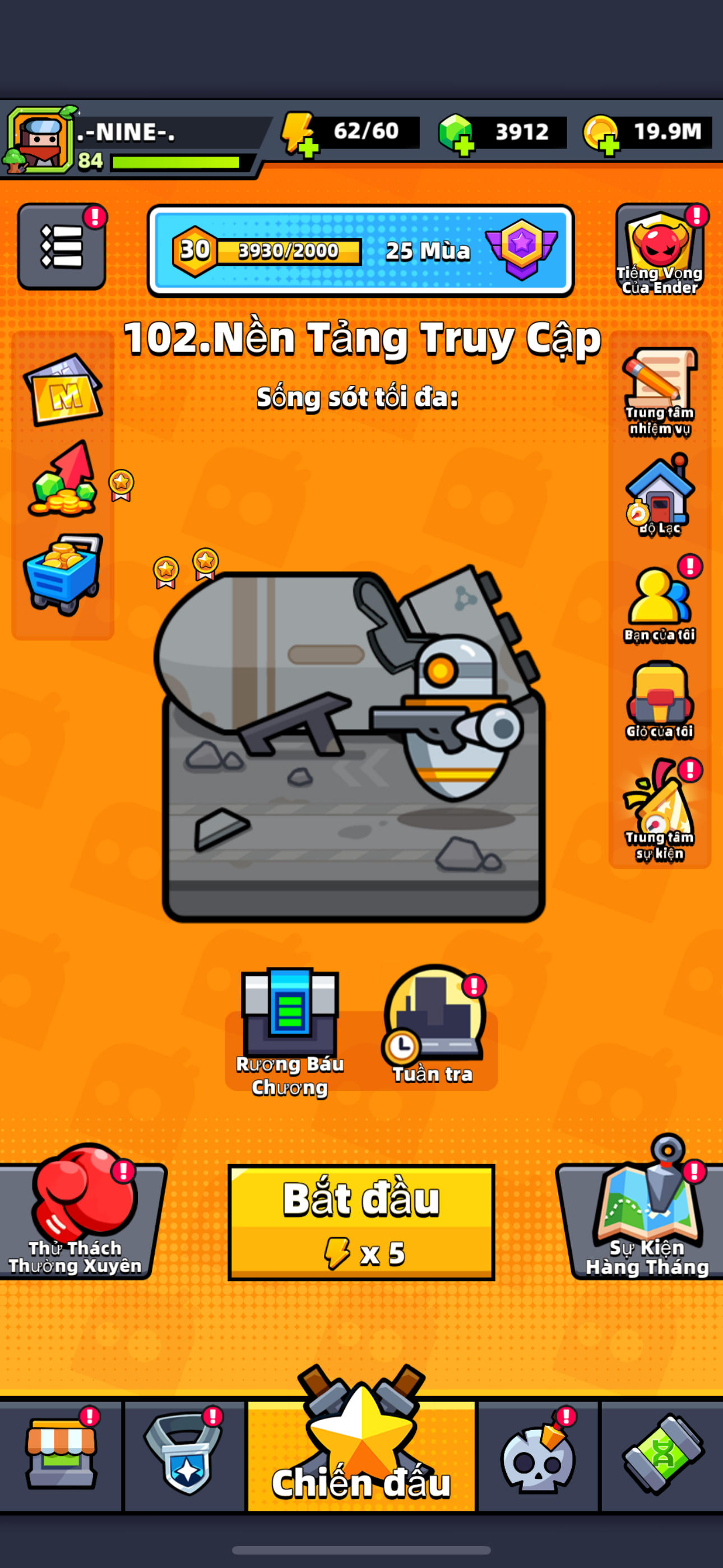Switch to the DNA evolution tab
The image size is (723, 1568).
tap(662, 1456)
